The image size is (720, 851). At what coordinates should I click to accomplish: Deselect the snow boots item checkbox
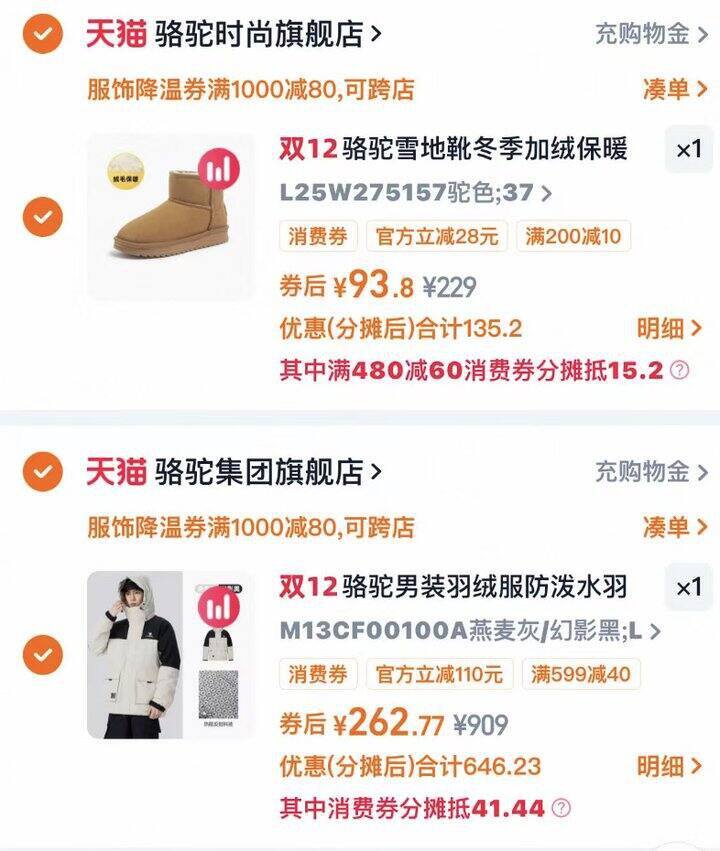pos(42,216)
